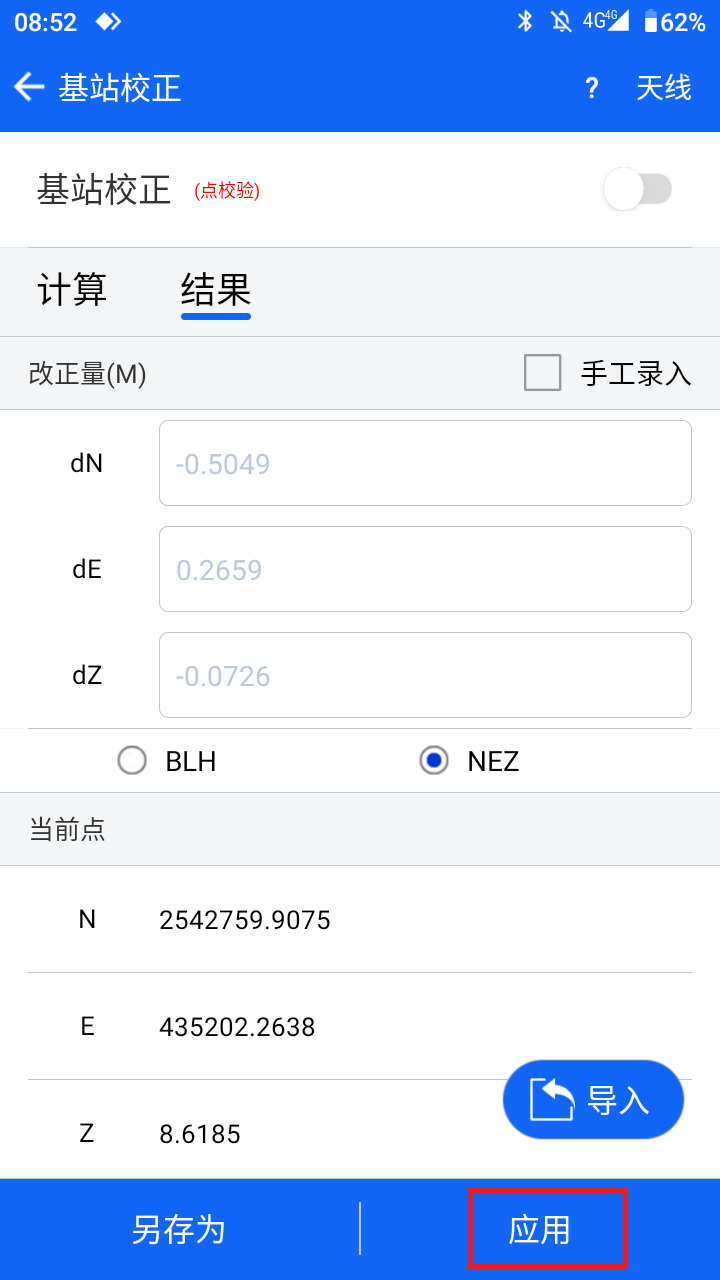Tap the dE correction field
Viewport: 720px width, 1280px height.
[x=425, y=569]
